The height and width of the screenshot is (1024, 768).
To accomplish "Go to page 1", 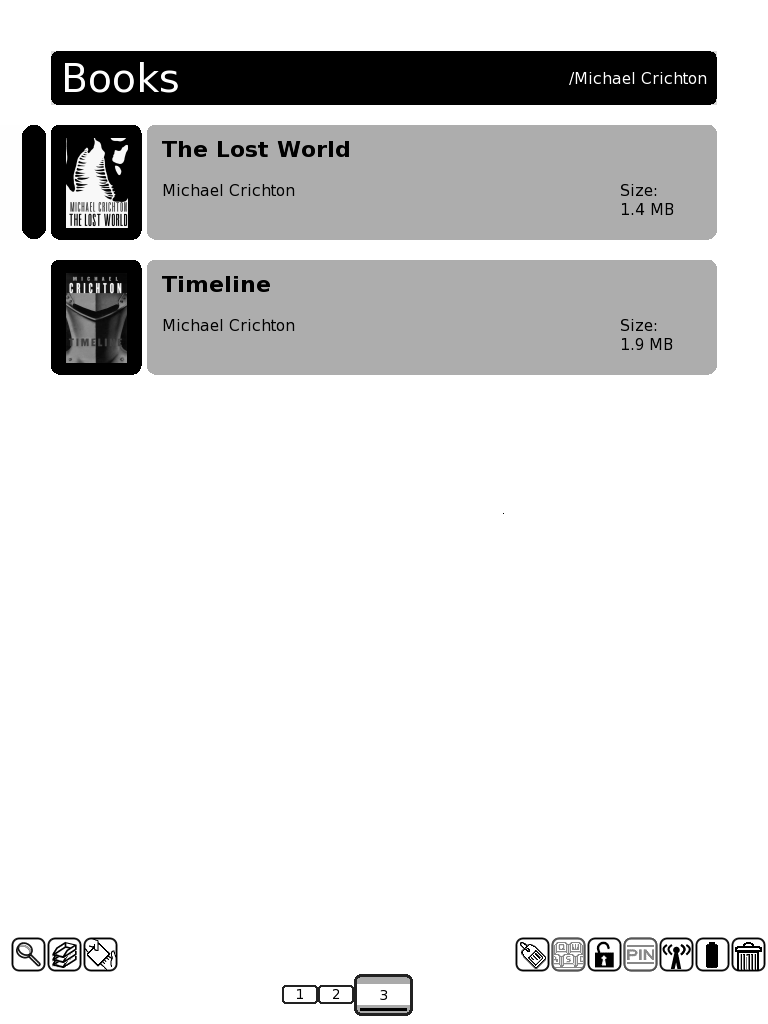I will coord(299,994).
